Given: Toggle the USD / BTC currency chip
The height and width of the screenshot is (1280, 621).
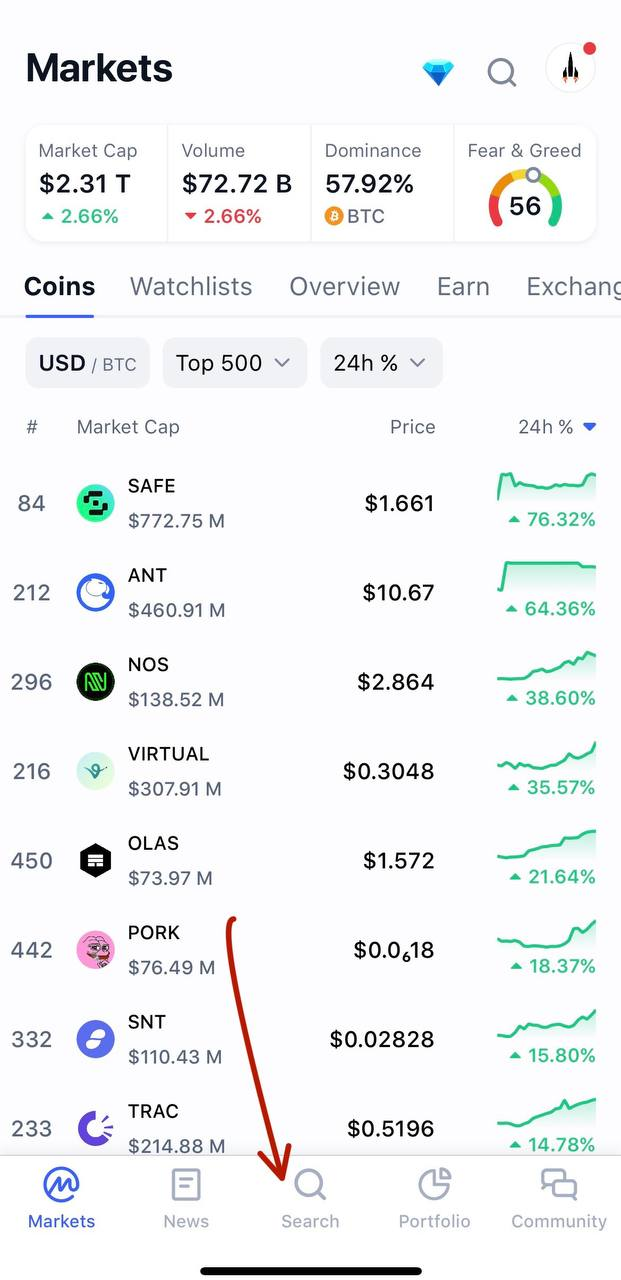Looking at the screenshot, I should pos(88,363).
